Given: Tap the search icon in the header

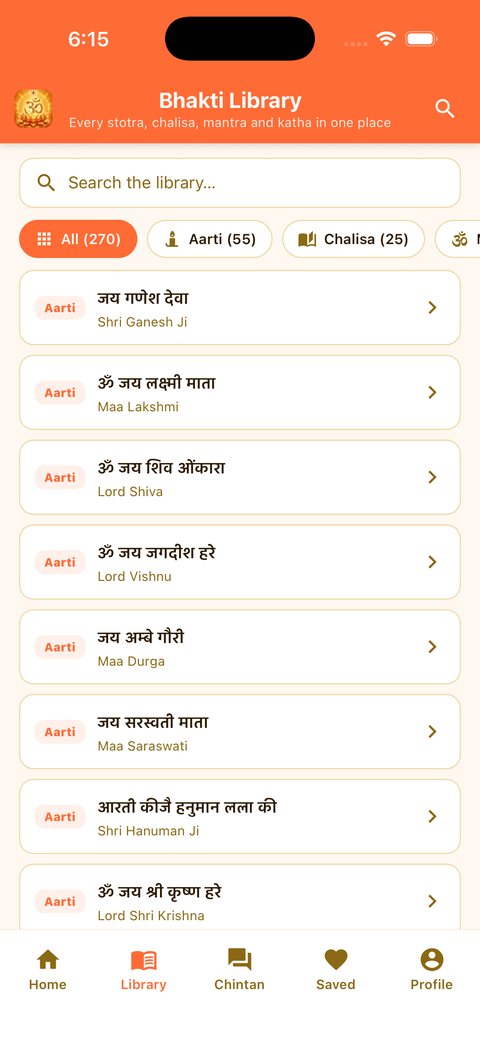Looking at the screenshot, I should point(445,109).
